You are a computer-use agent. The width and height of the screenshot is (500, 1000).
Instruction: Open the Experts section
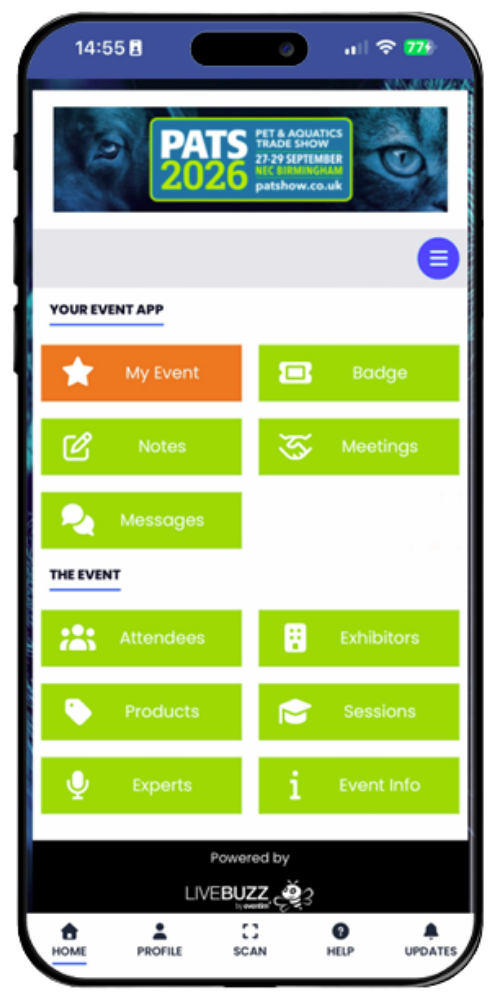pos(142,785)
